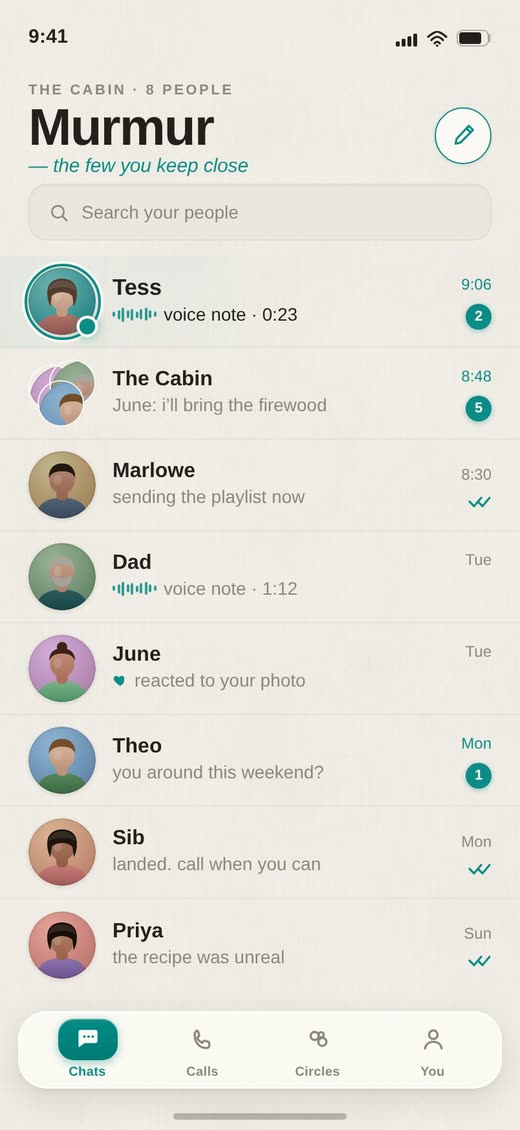This screenshot has height=1130, width=520.
Task: Tap the Search your people field
Action: coord(260,213)
